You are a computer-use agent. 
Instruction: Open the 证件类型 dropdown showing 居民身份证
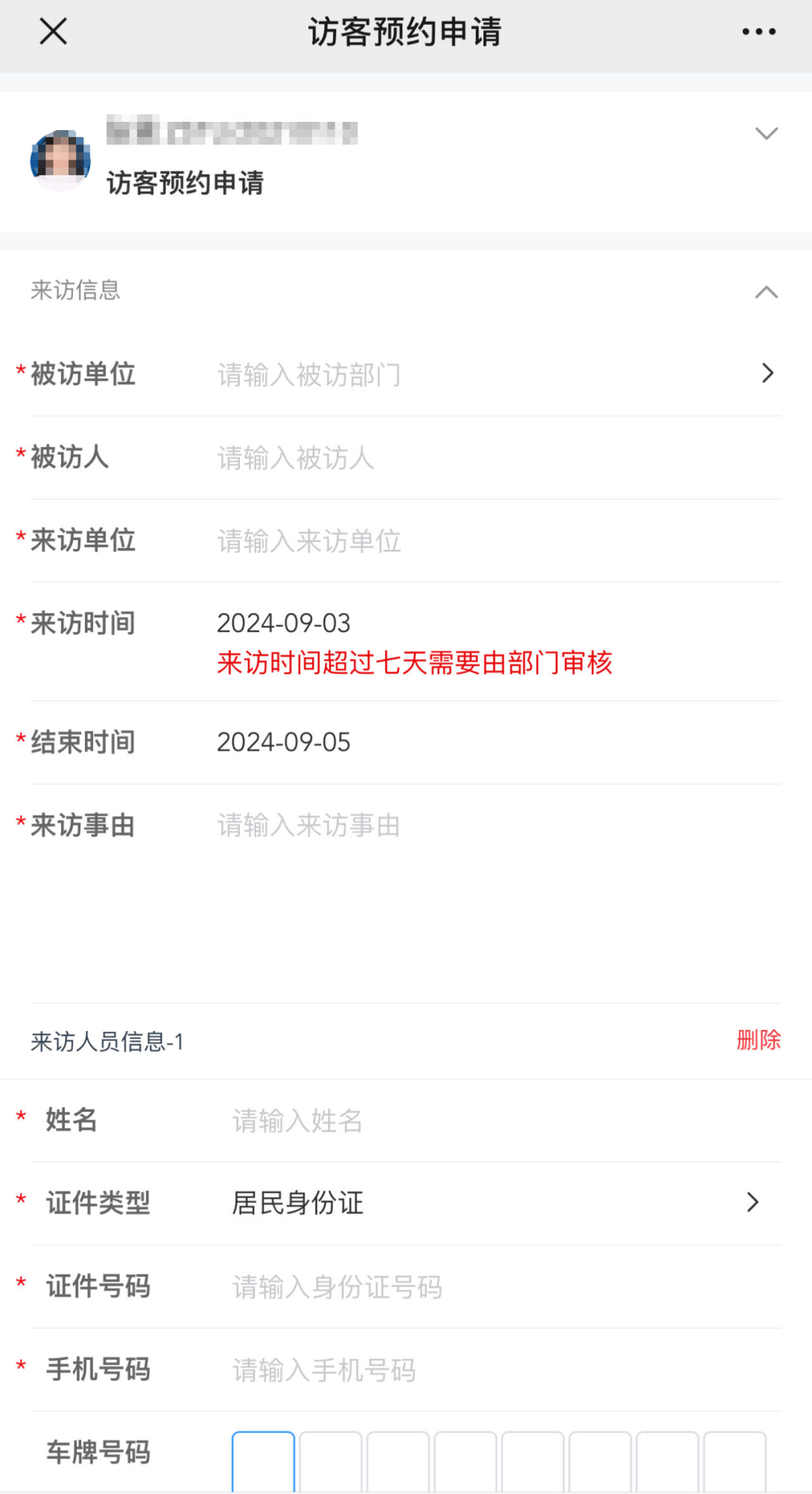298,1203
